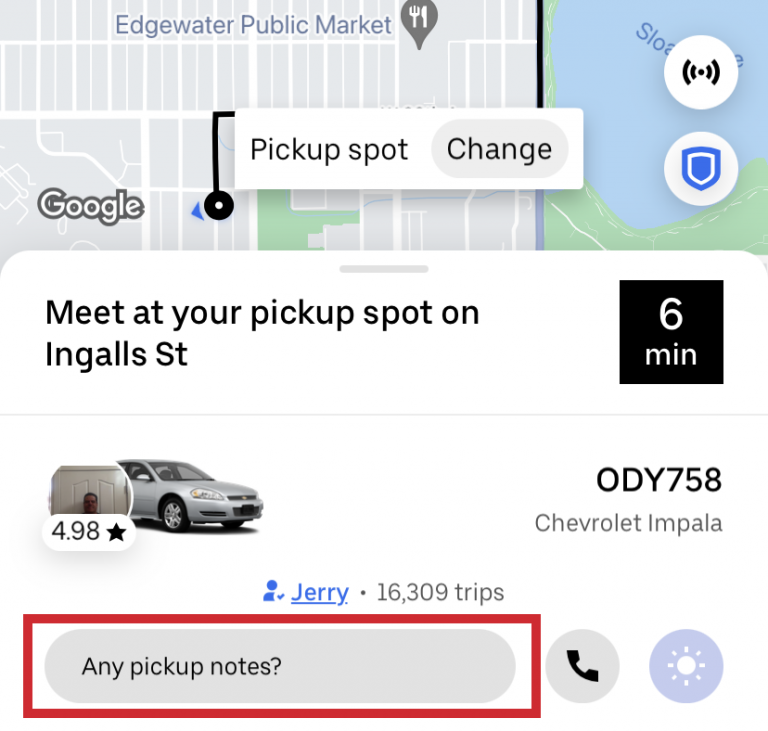Expand the trip details sheet handle
The height and width of the screenshot is (731, 768).
[x=384, y=269]
